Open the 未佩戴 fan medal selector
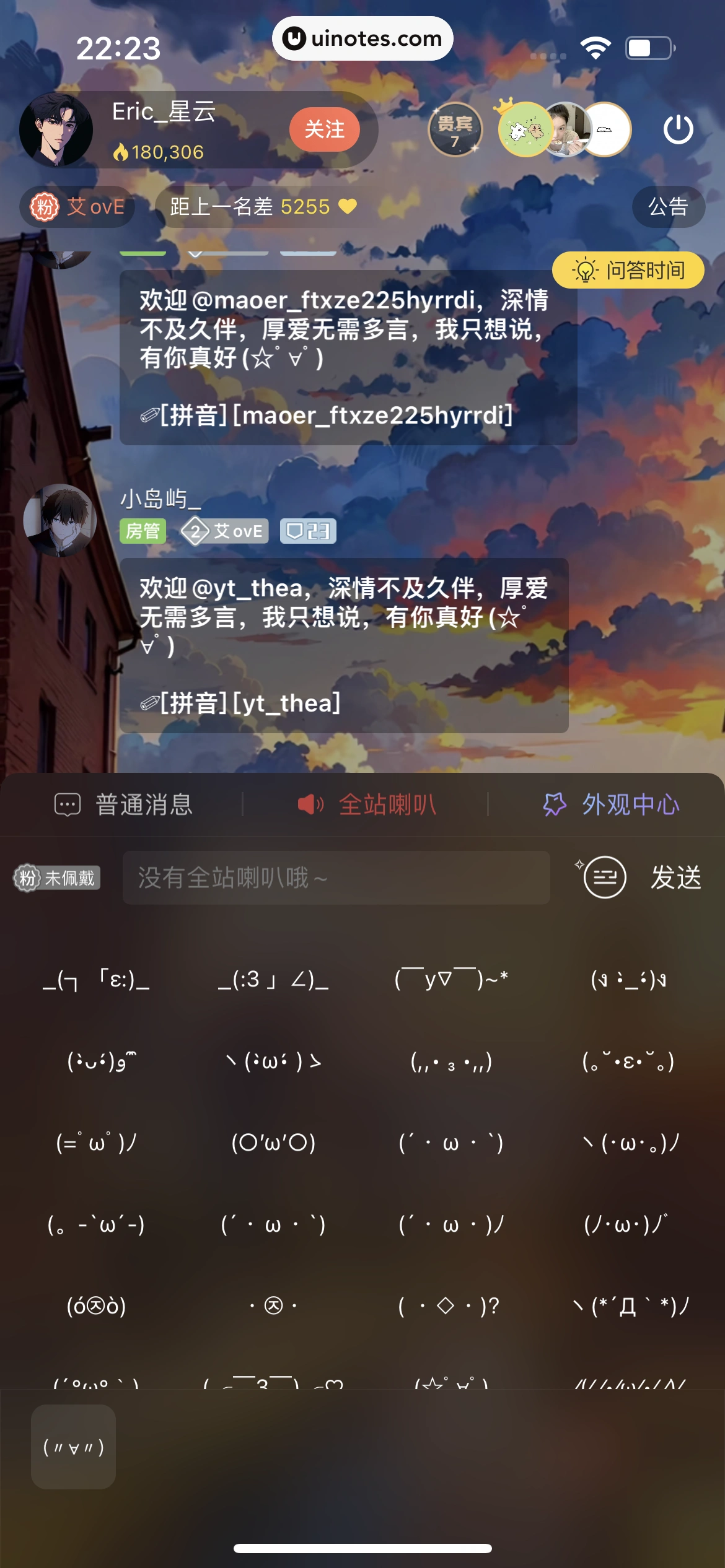The height and width of the screenshot is (1568, 725). tap(57, 878)
